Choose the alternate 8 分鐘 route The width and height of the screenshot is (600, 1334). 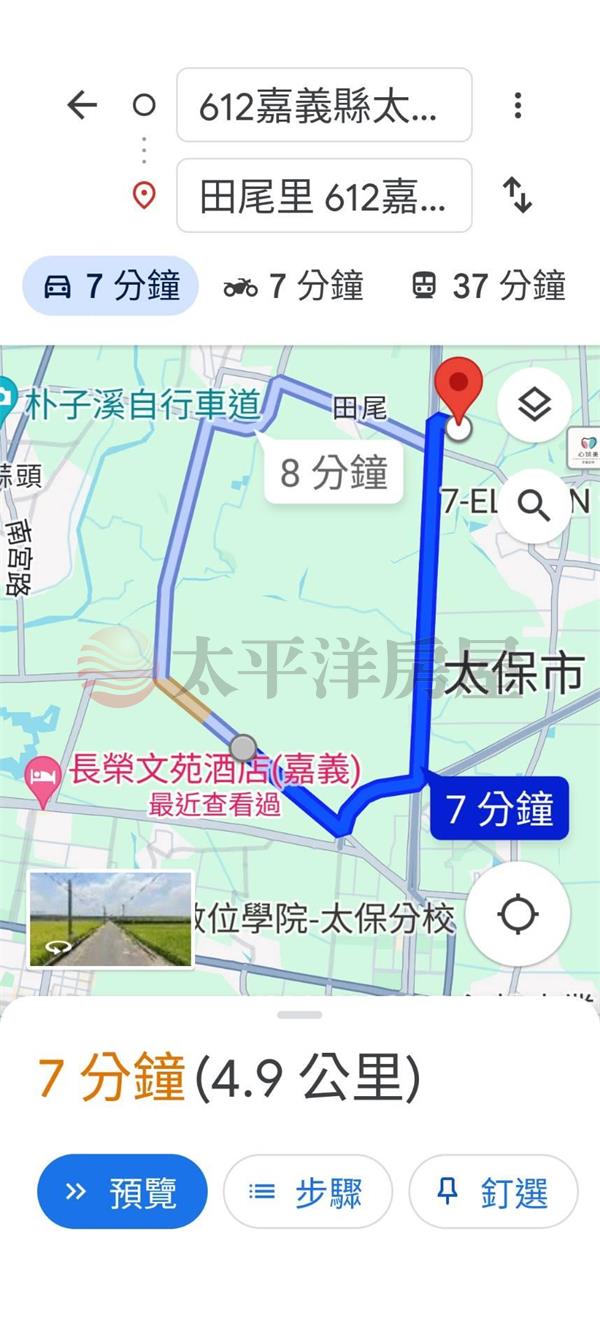tap(333, 472)
